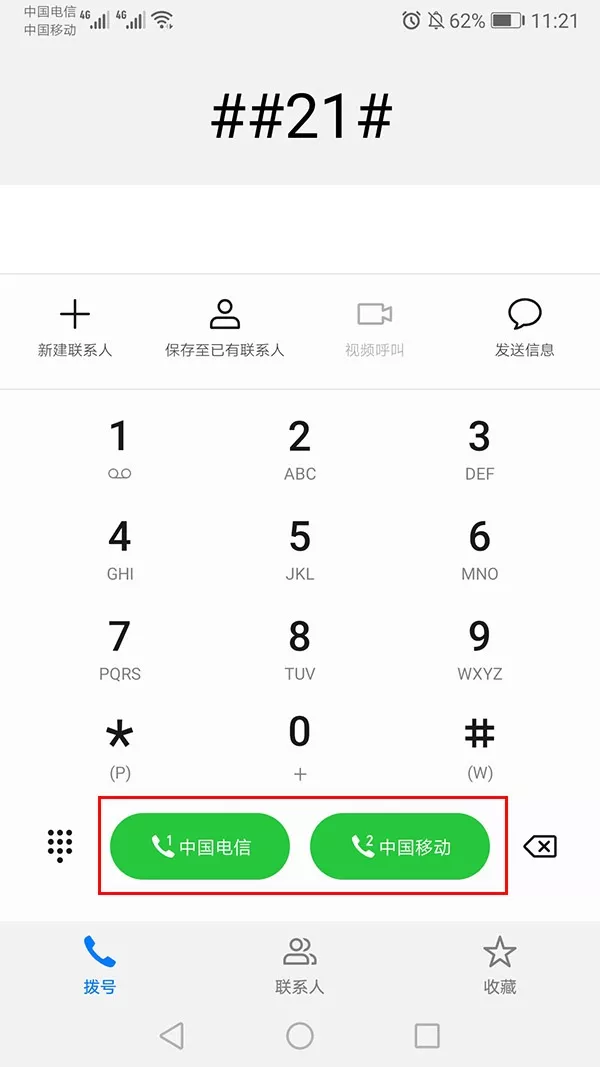Hide the dialpad with keypad icon

[x=60, y=846]
